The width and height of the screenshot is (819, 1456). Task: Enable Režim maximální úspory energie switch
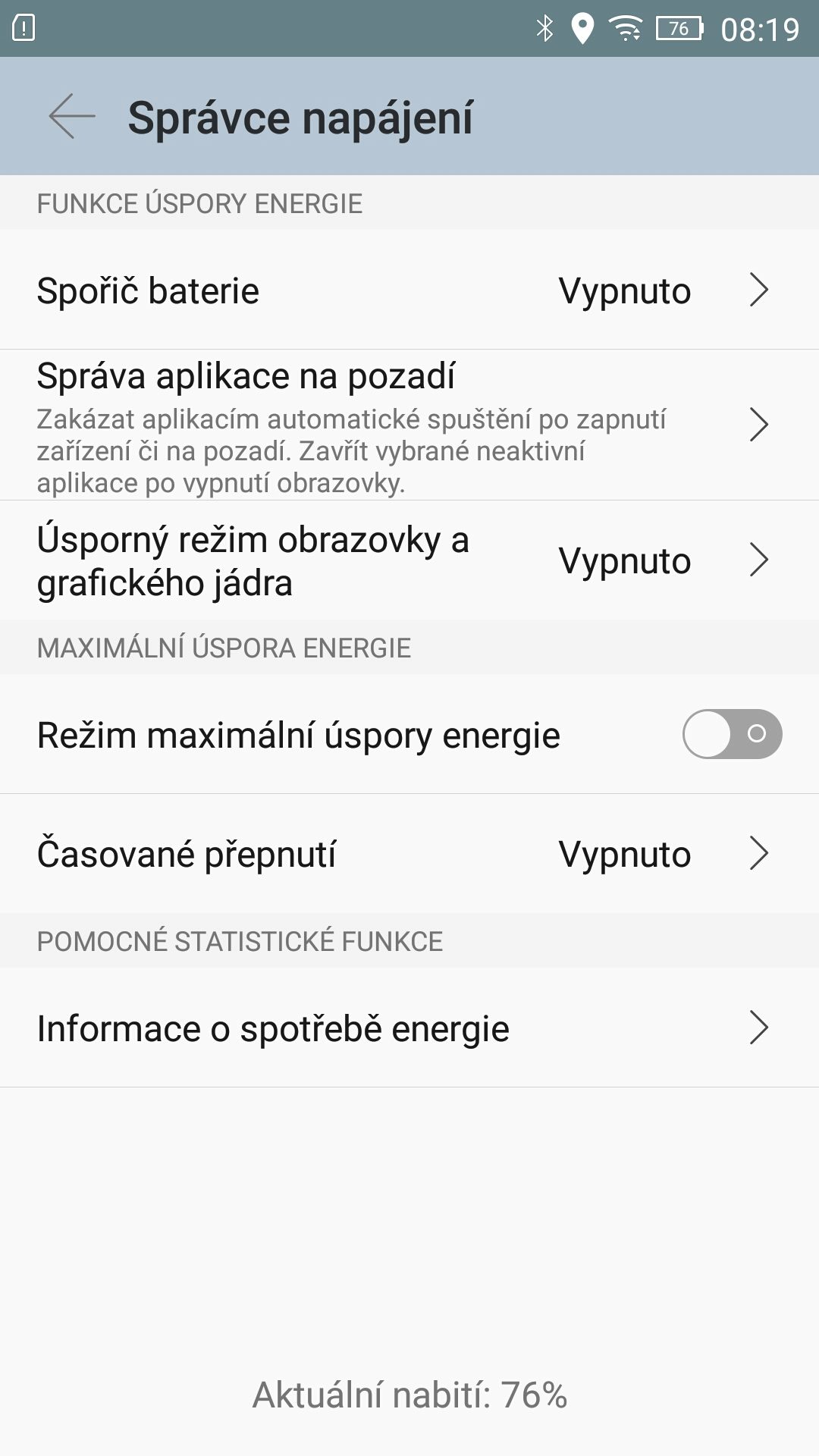point(732,734)
